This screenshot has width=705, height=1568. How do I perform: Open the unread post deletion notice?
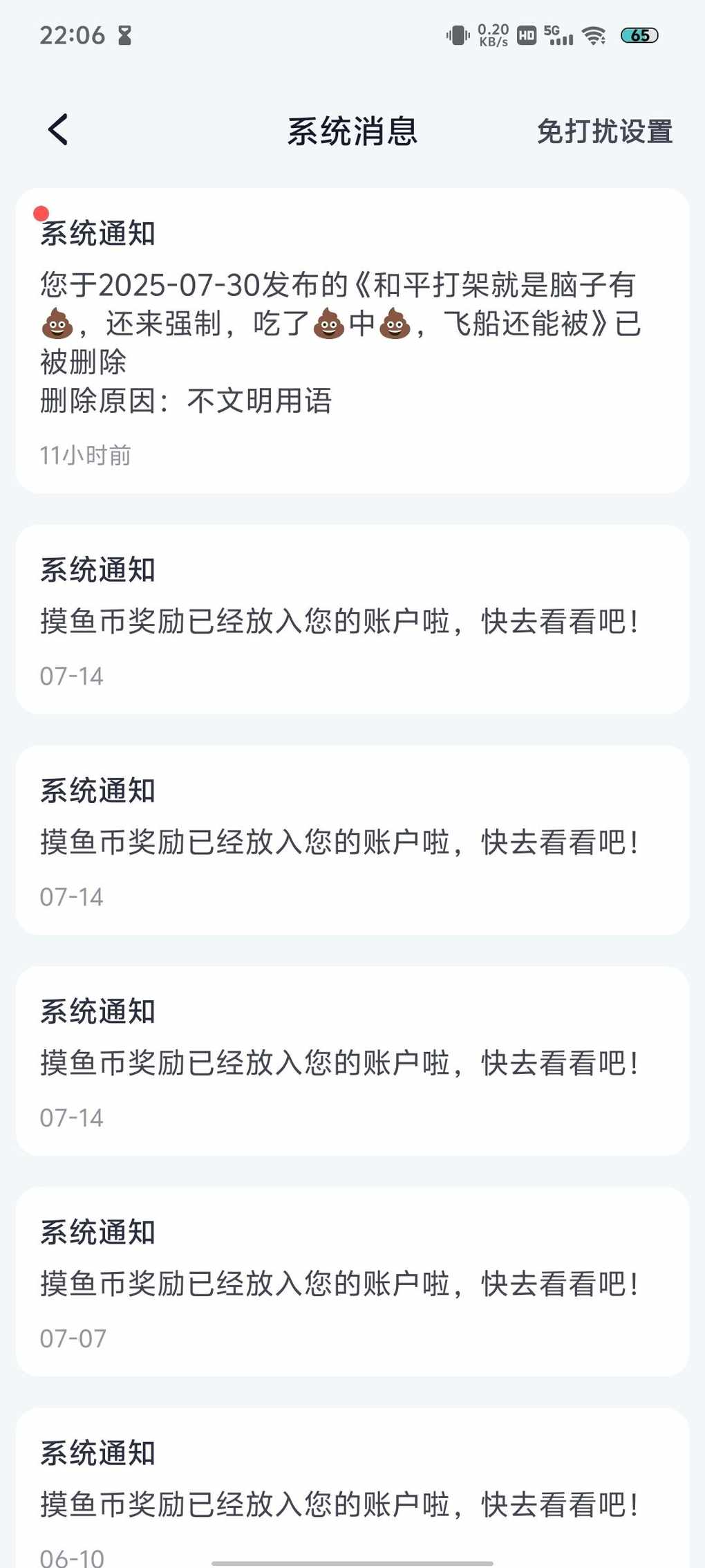(x=352, y=341)
